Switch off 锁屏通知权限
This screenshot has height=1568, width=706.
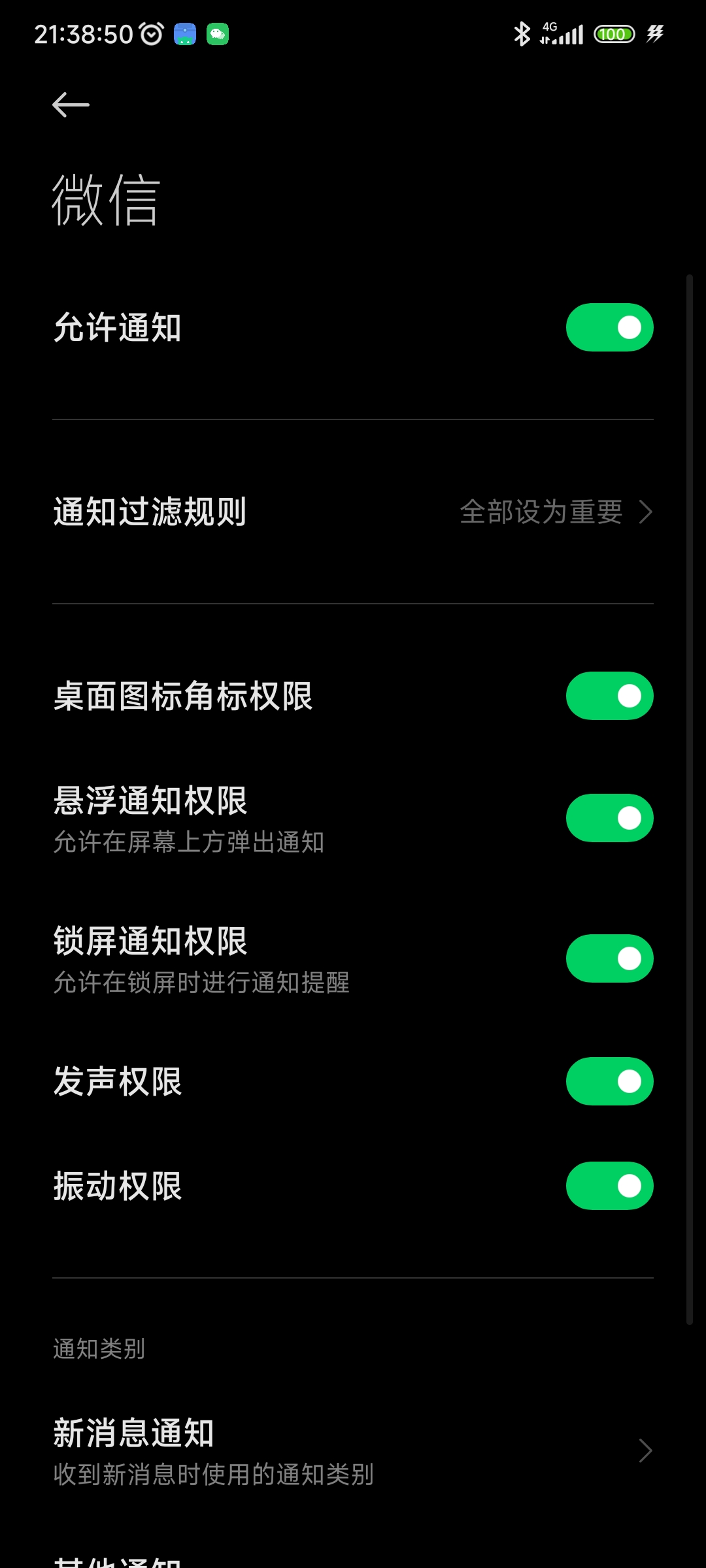click(x=609, y=958)
